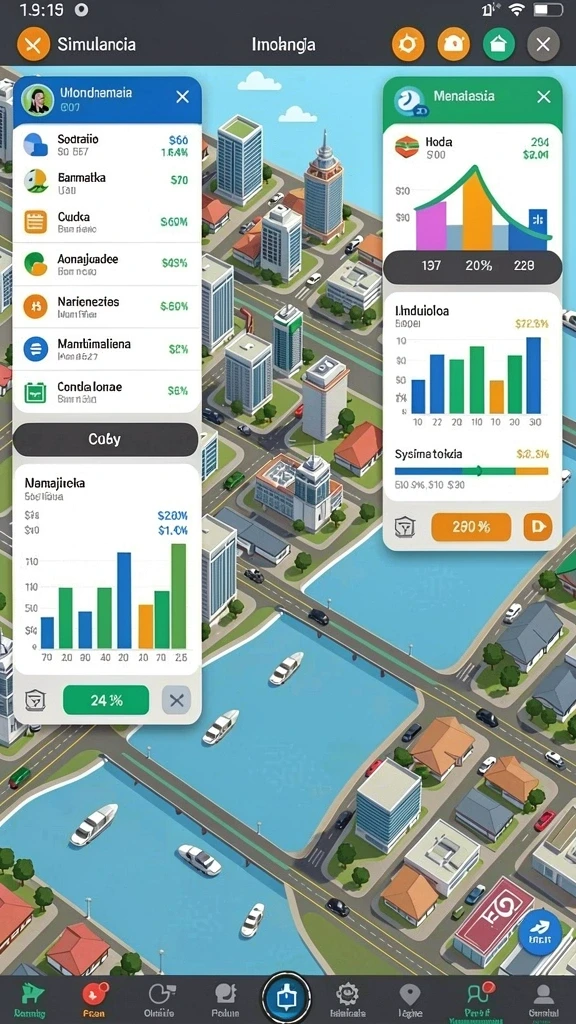
Task: Tap the center blue button in bottom bar
Action: tap(287, 998)
